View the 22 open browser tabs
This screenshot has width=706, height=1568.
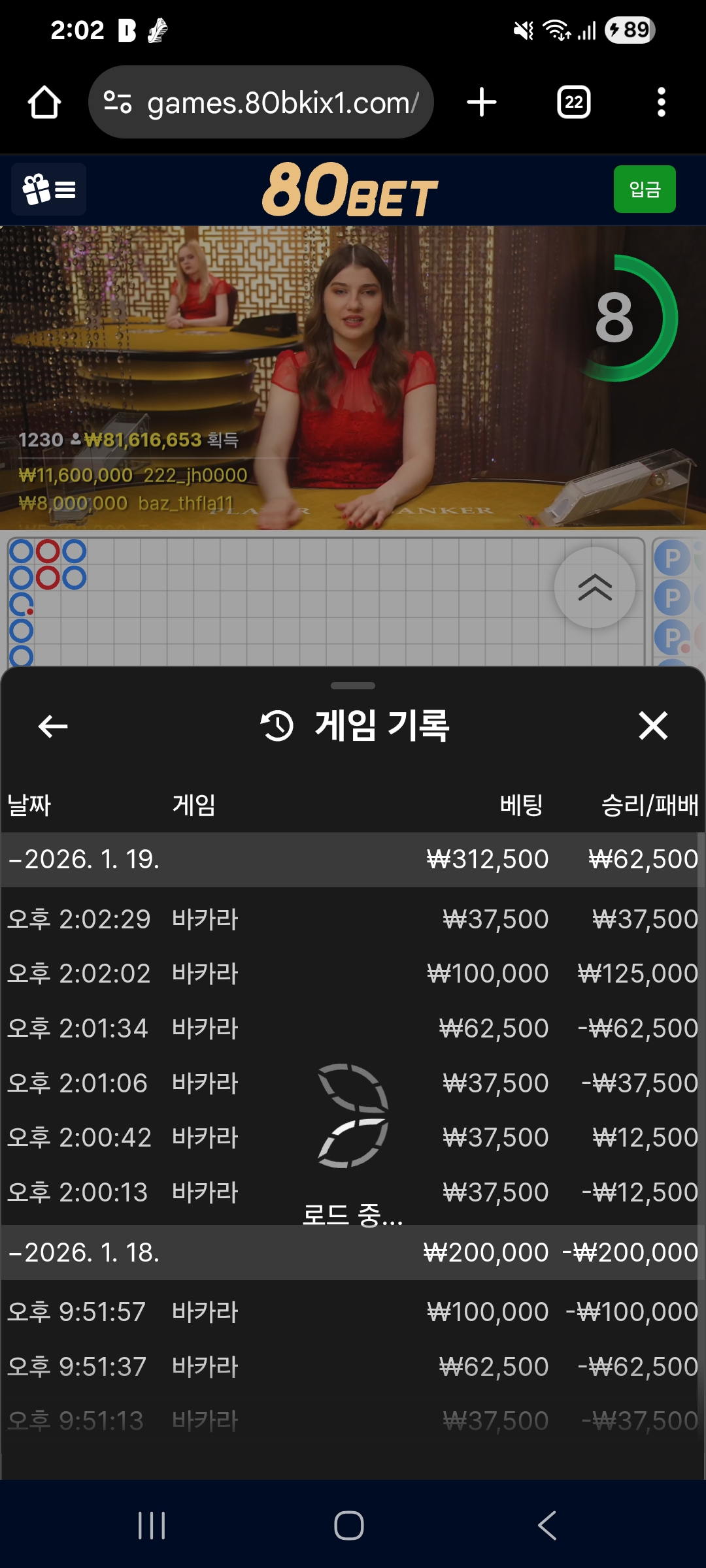(x=573, y=103)
